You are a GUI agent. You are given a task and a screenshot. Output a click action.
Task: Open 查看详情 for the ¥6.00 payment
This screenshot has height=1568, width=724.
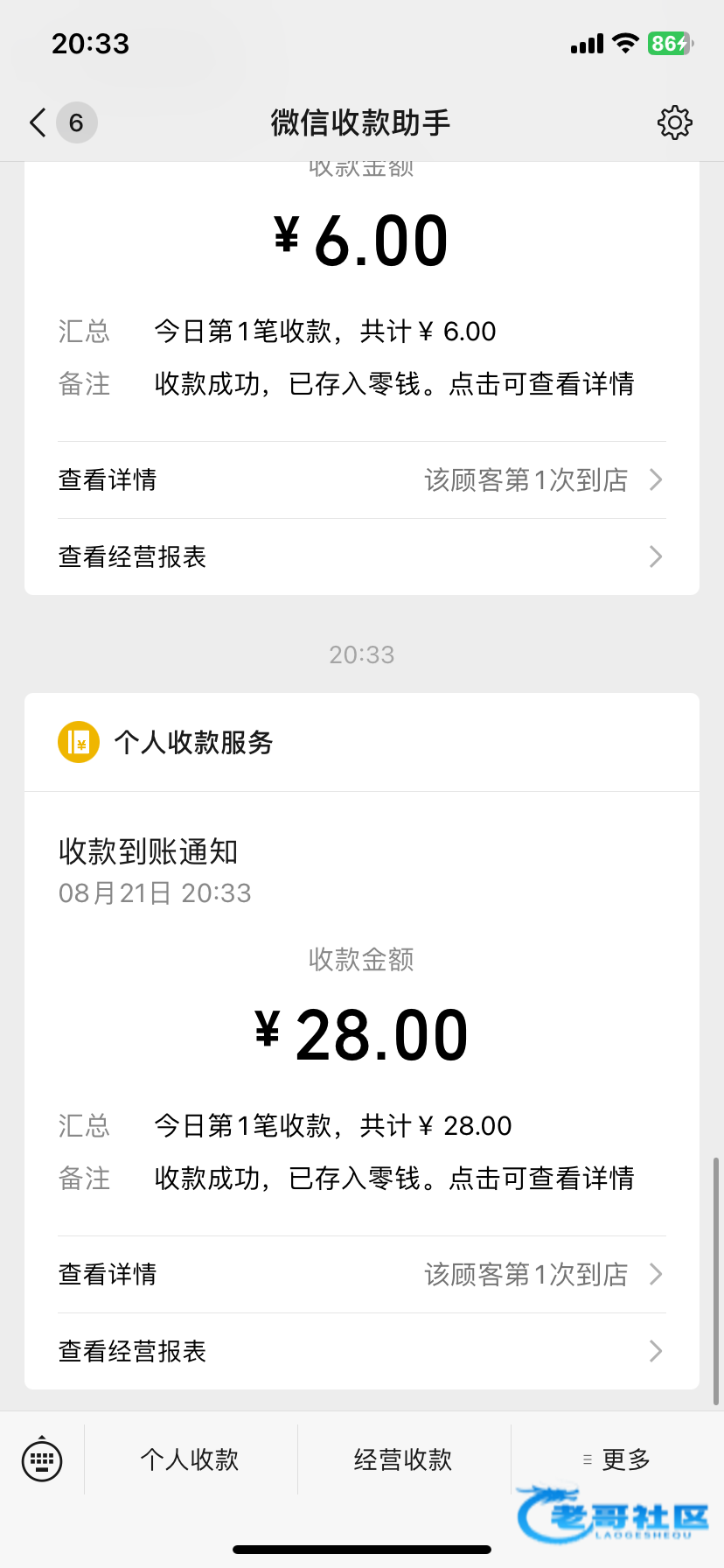click(x=362, y=479)
